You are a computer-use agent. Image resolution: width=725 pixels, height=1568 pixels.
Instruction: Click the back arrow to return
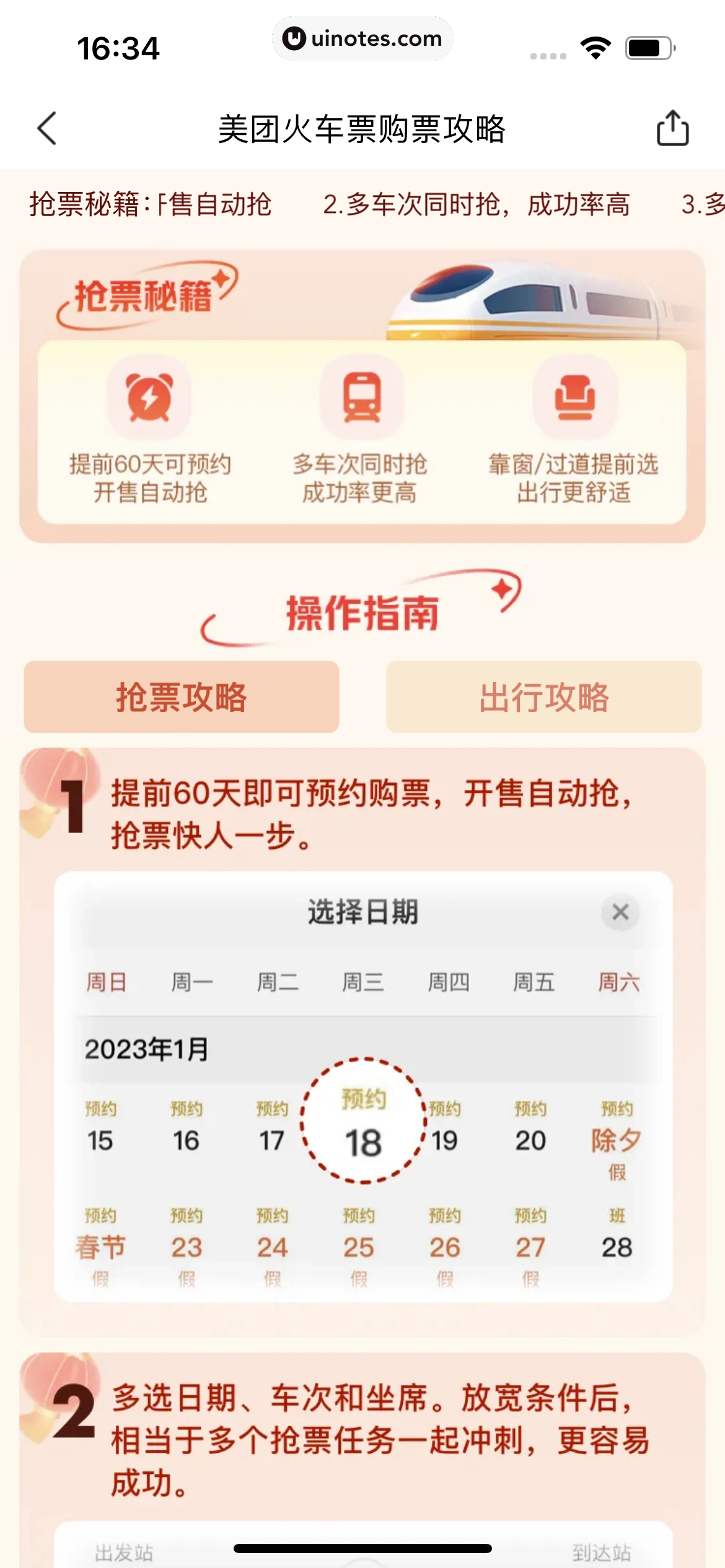point(47,129)
